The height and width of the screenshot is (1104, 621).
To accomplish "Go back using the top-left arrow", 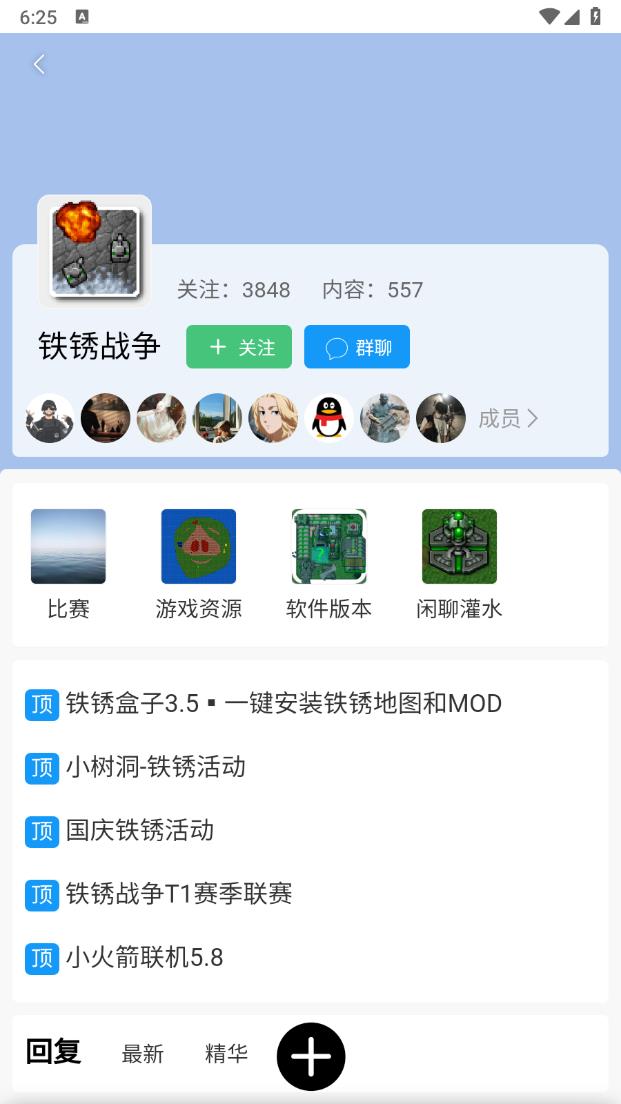I will pos(39,65).
